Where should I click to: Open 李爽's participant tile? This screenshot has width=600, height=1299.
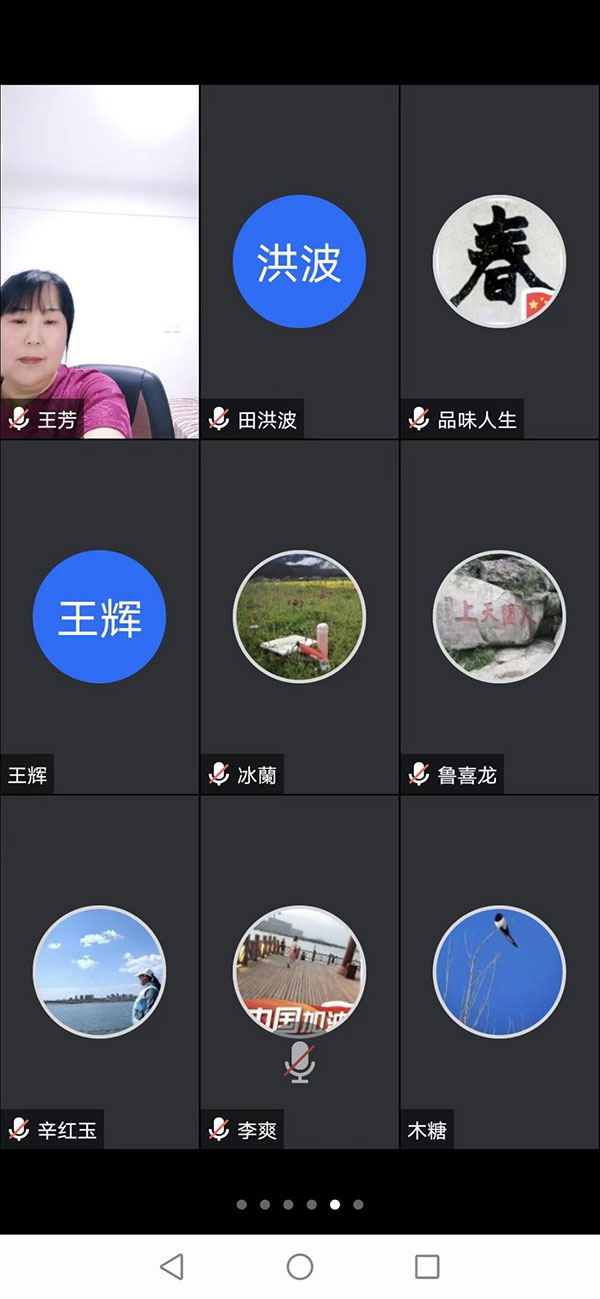pyautogui.click(x=299, y=972)
